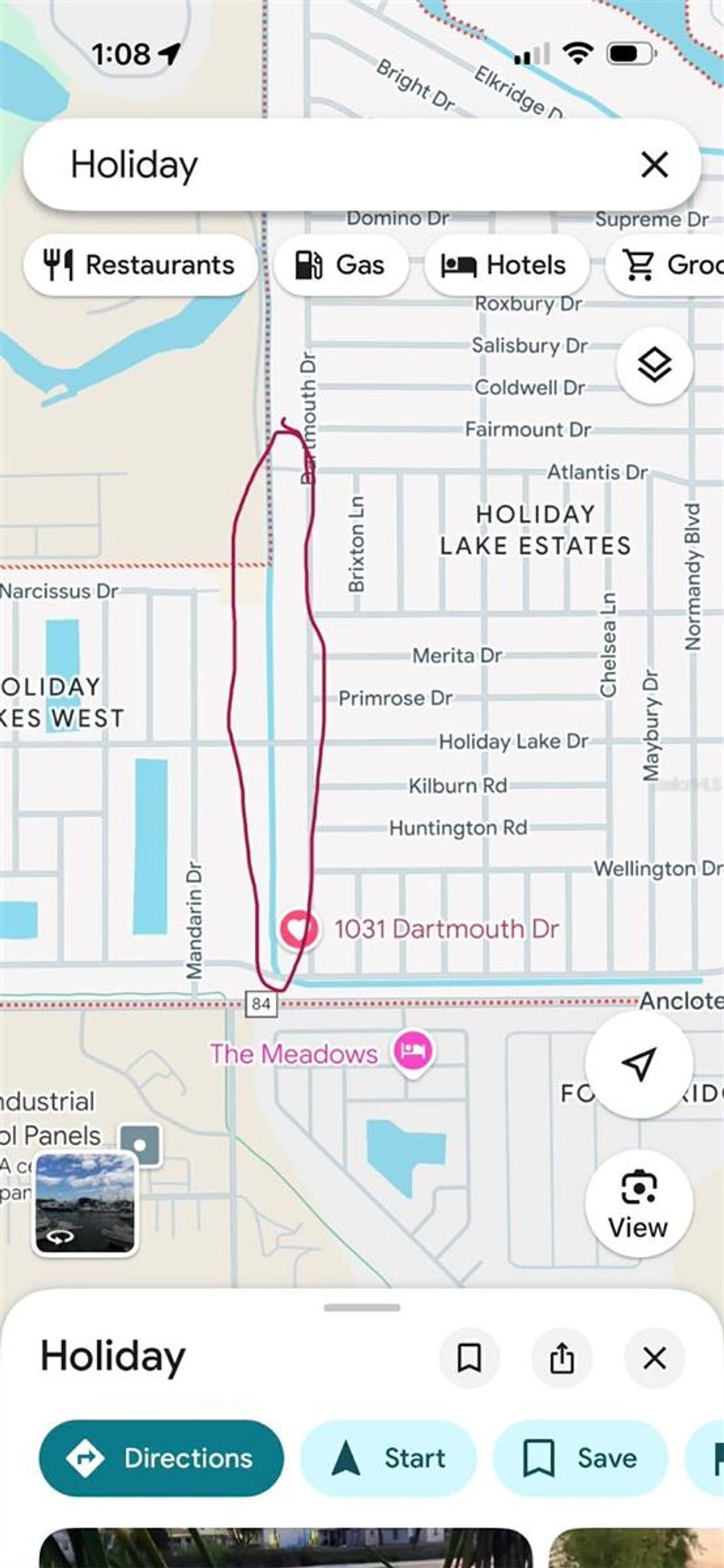Bookmark Holiday from the panel header

[x=469, y=1357]
